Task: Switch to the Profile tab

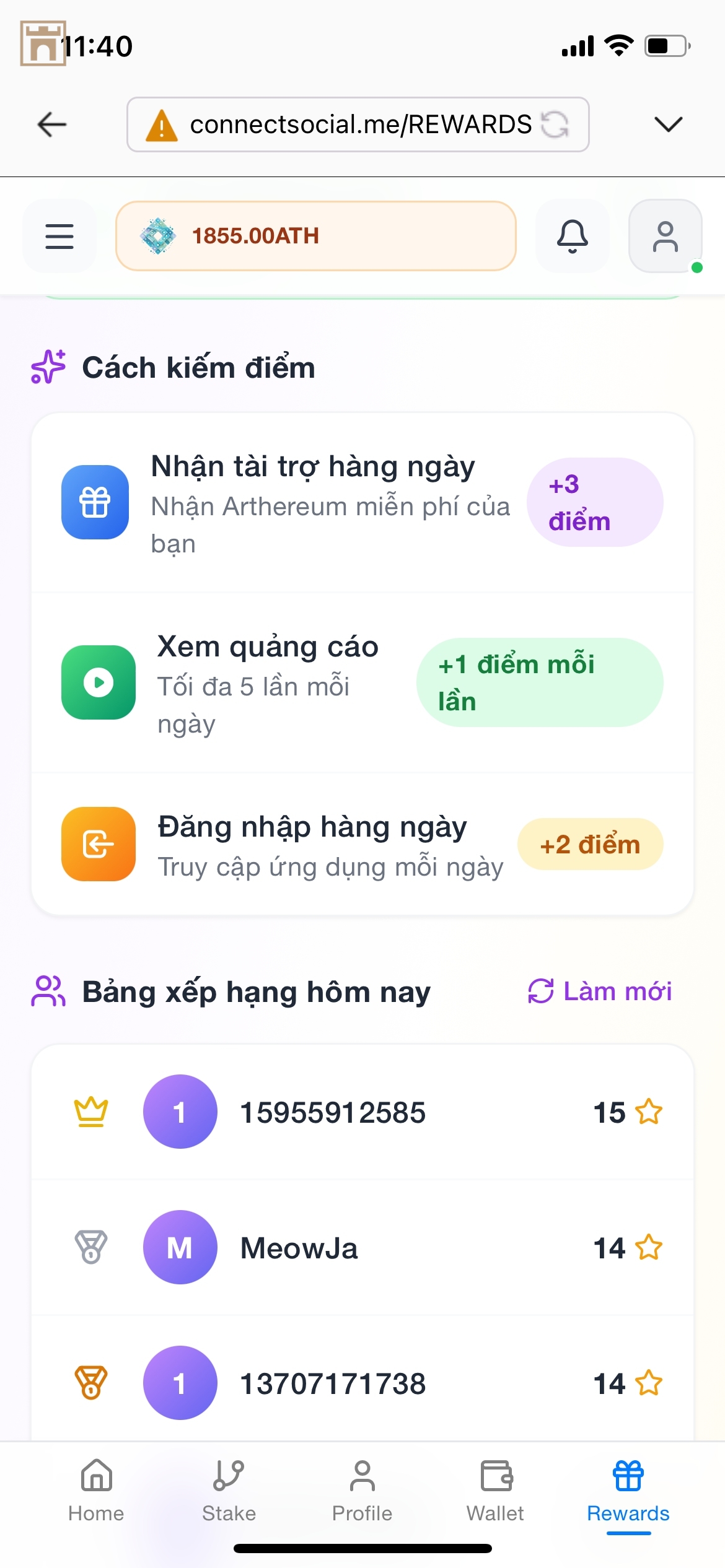Action: coord(362,1490)
